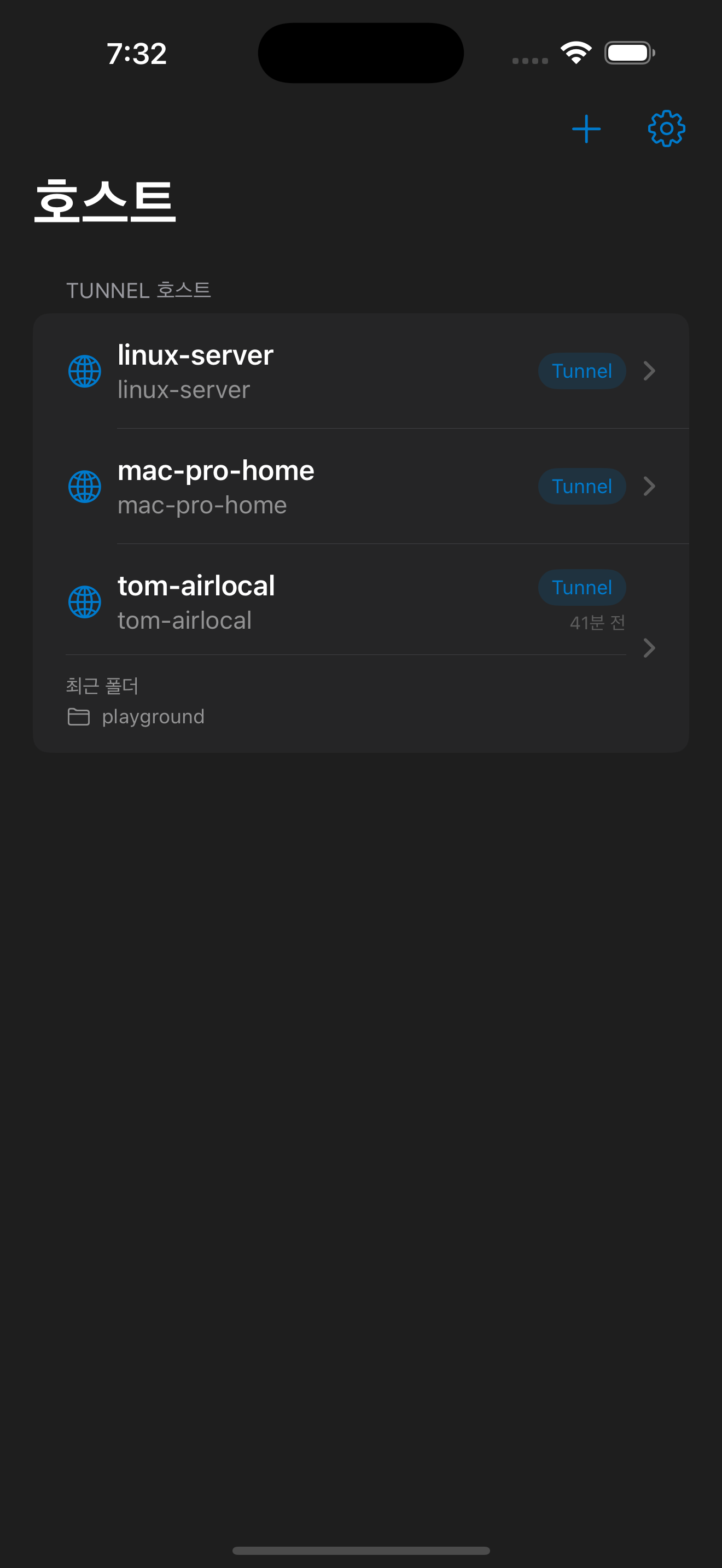The height and width of the screenshot is (1568, 722).
Task: Tap the Tunnel badge on tom-airlocal
Action: coord(582,587)
